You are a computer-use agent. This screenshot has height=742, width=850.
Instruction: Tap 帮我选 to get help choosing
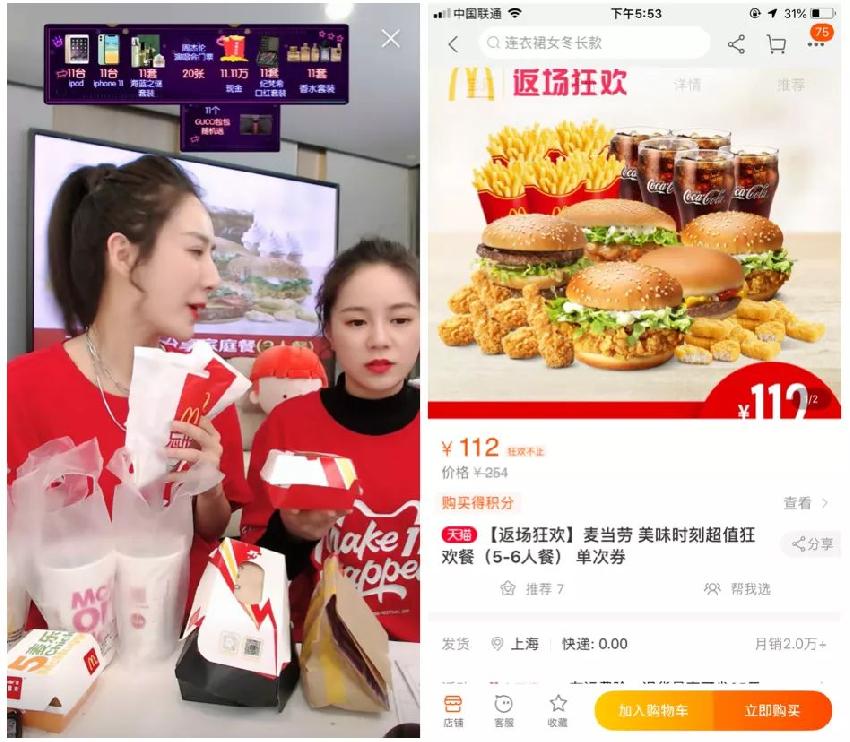coord(736,589)
